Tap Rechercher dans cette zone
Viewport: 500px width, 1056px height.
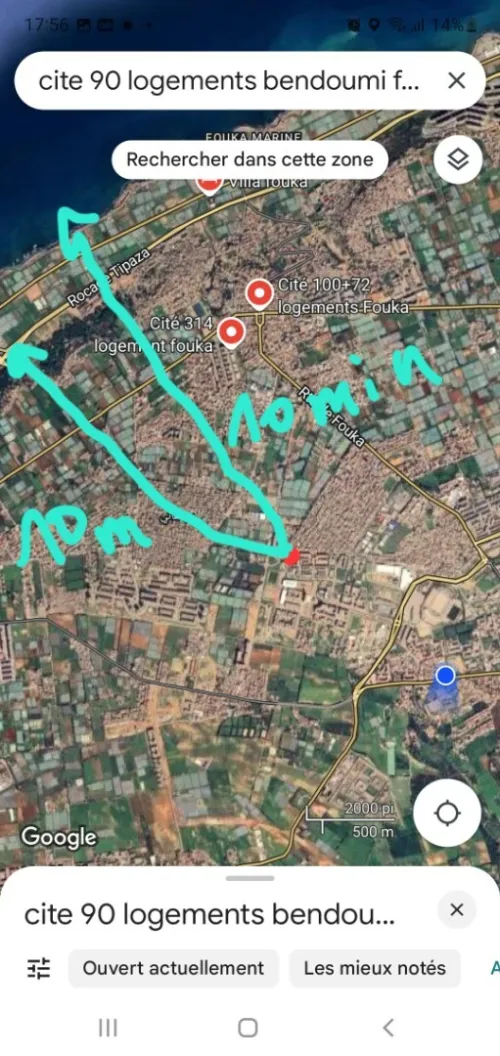pyautogui.click(x=250, y=160)
